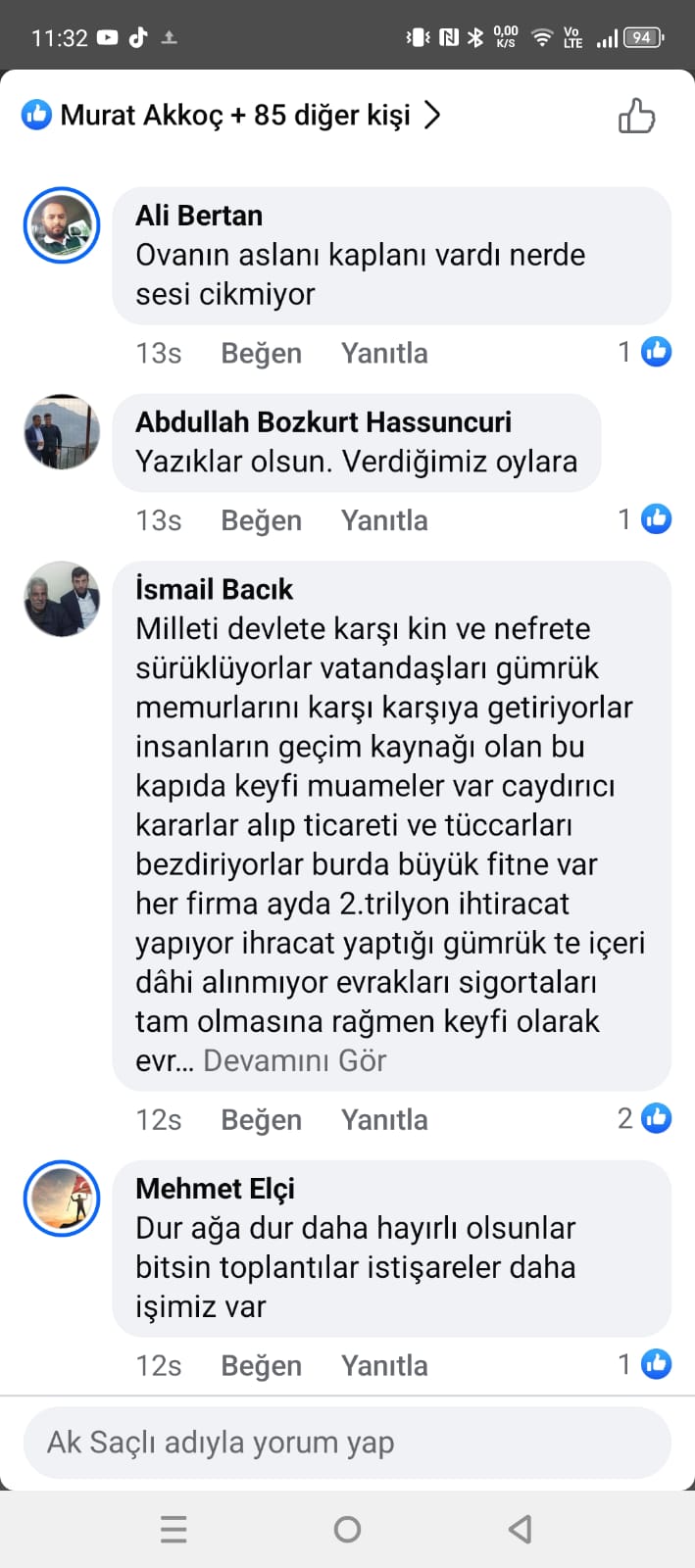Reply to Ali Bertan's comment

pyautogui.click(x=384, y=353)
